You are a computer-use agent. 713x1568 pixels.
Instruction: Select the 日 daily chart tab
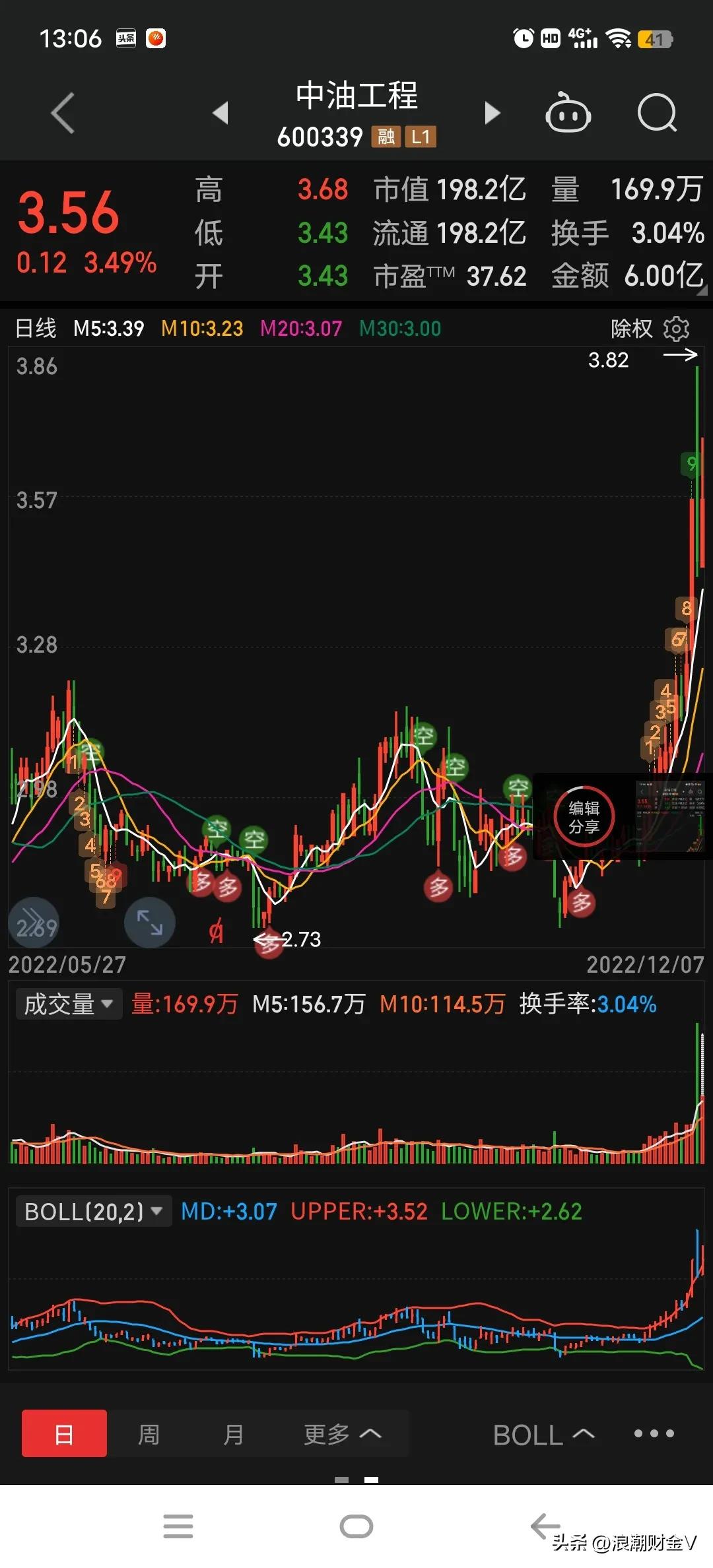pos(63,1433)
